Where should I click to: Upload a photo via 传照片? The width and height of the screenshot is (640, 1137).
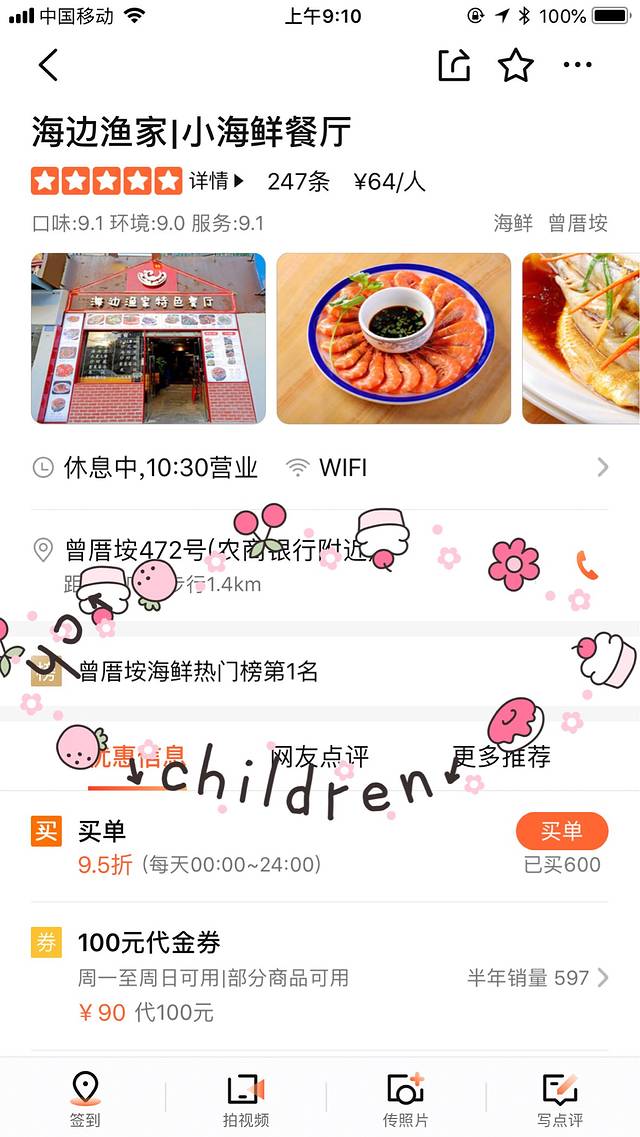[405, 1099]
